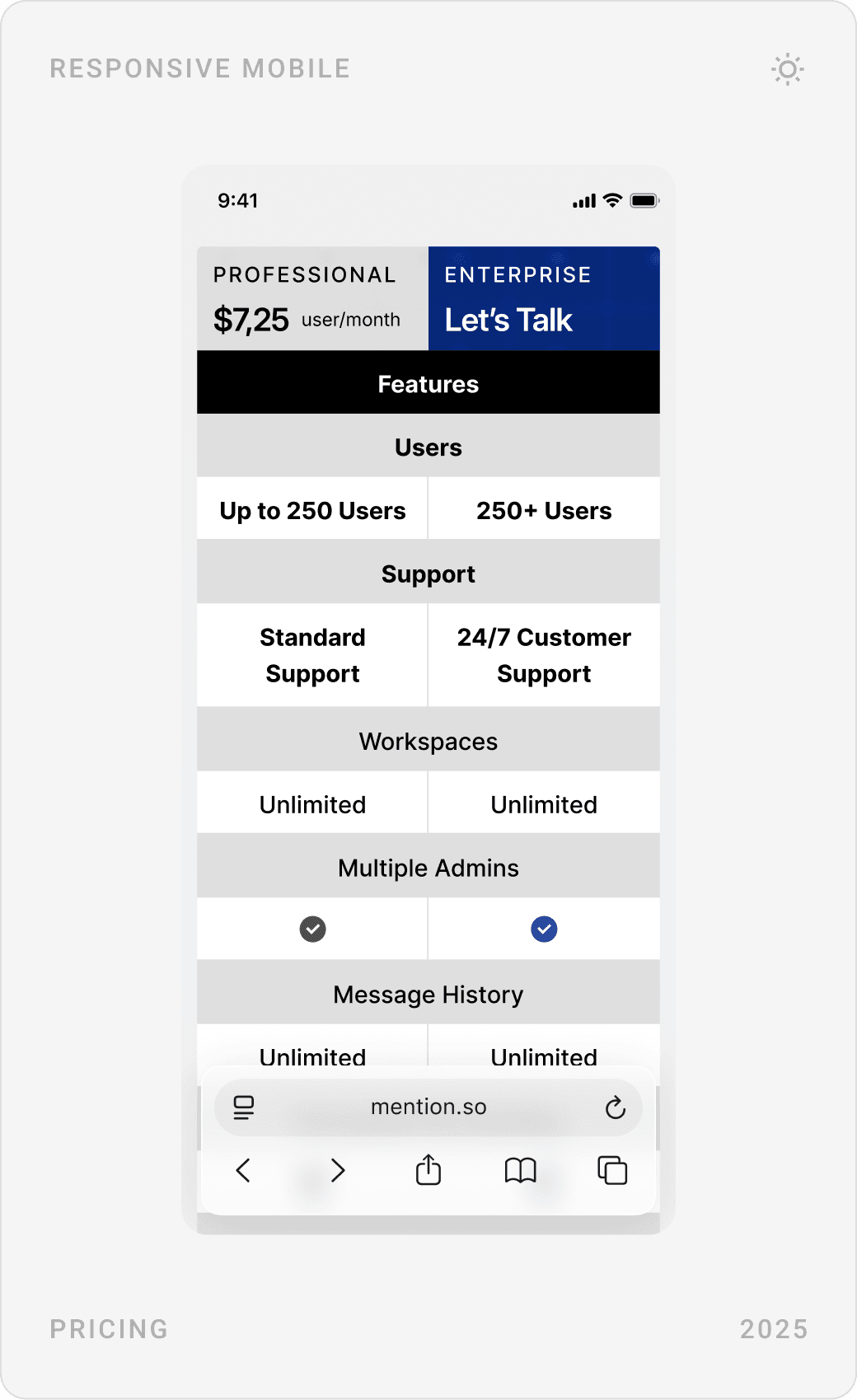Navigate back using Safari's back arrow

[242, 1170]
